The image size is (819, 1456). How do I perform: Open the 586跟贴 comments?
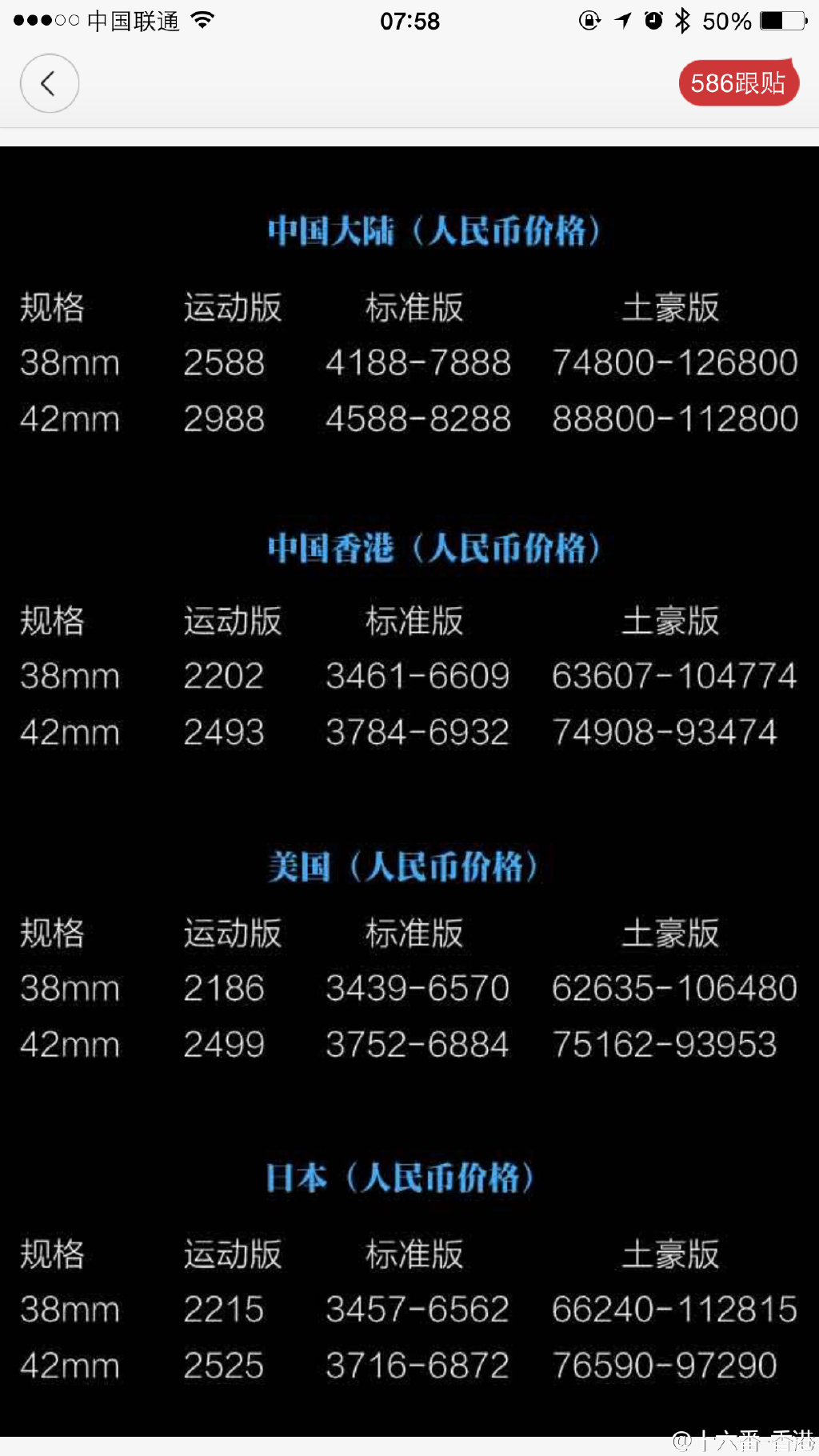click(x=737, y=83)
